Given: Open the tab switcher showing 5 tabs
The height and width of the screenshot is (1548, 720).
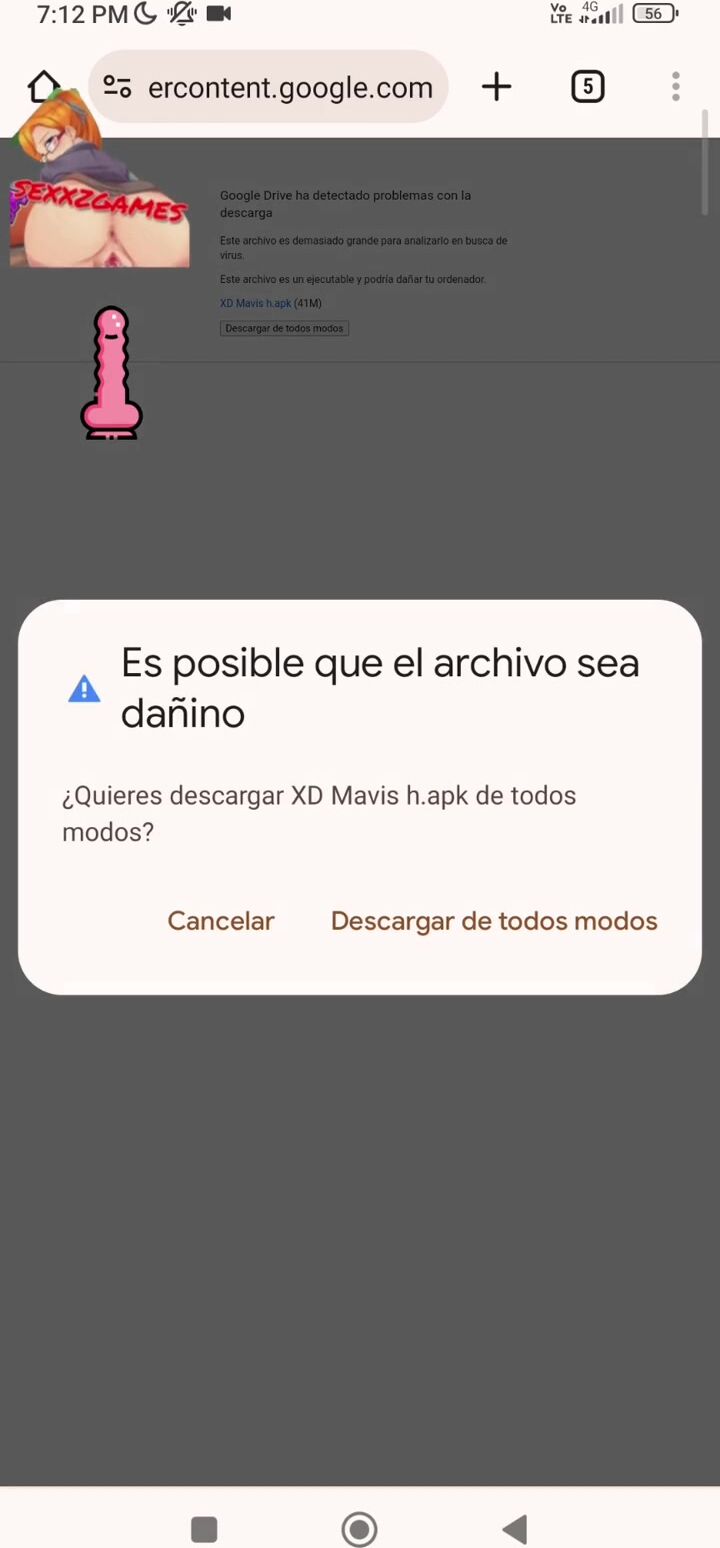Looking at the screenshot, I should [x=587, y=87].
